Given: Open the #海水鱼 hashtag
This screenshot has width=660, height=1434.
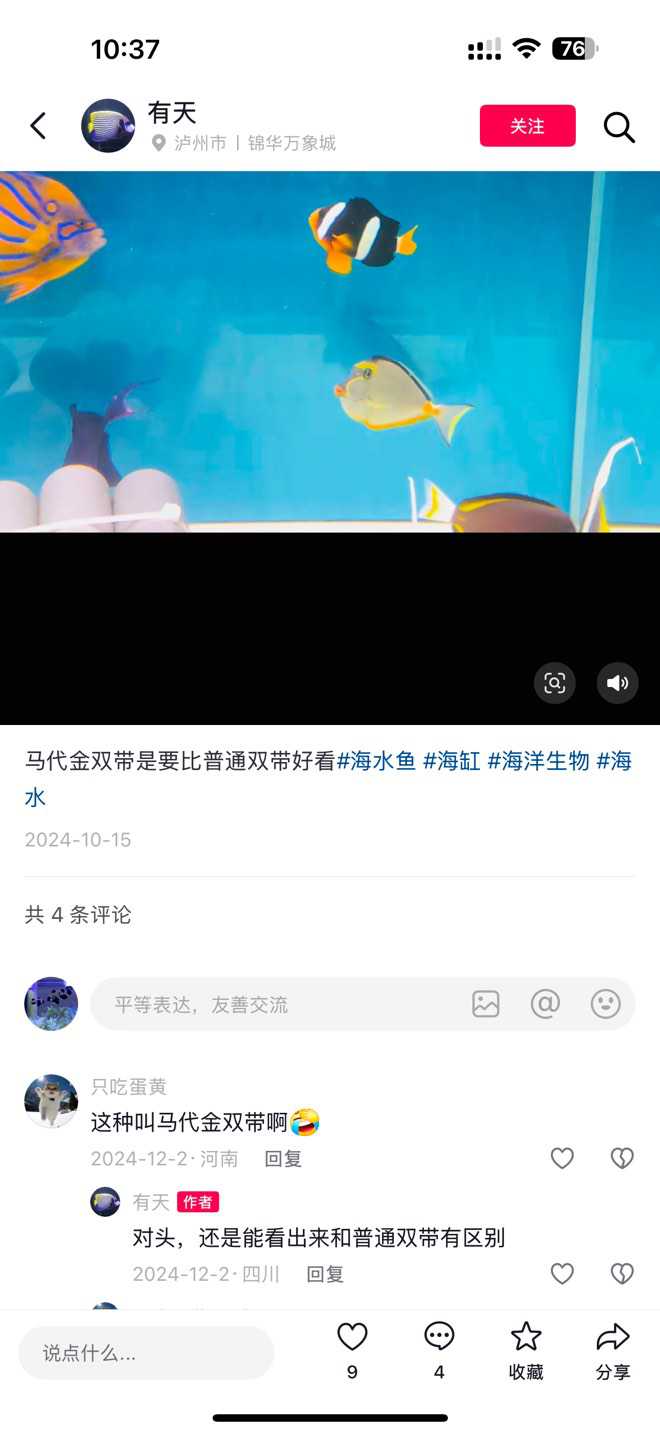Looking at the screenshot, I should (376, 761).
